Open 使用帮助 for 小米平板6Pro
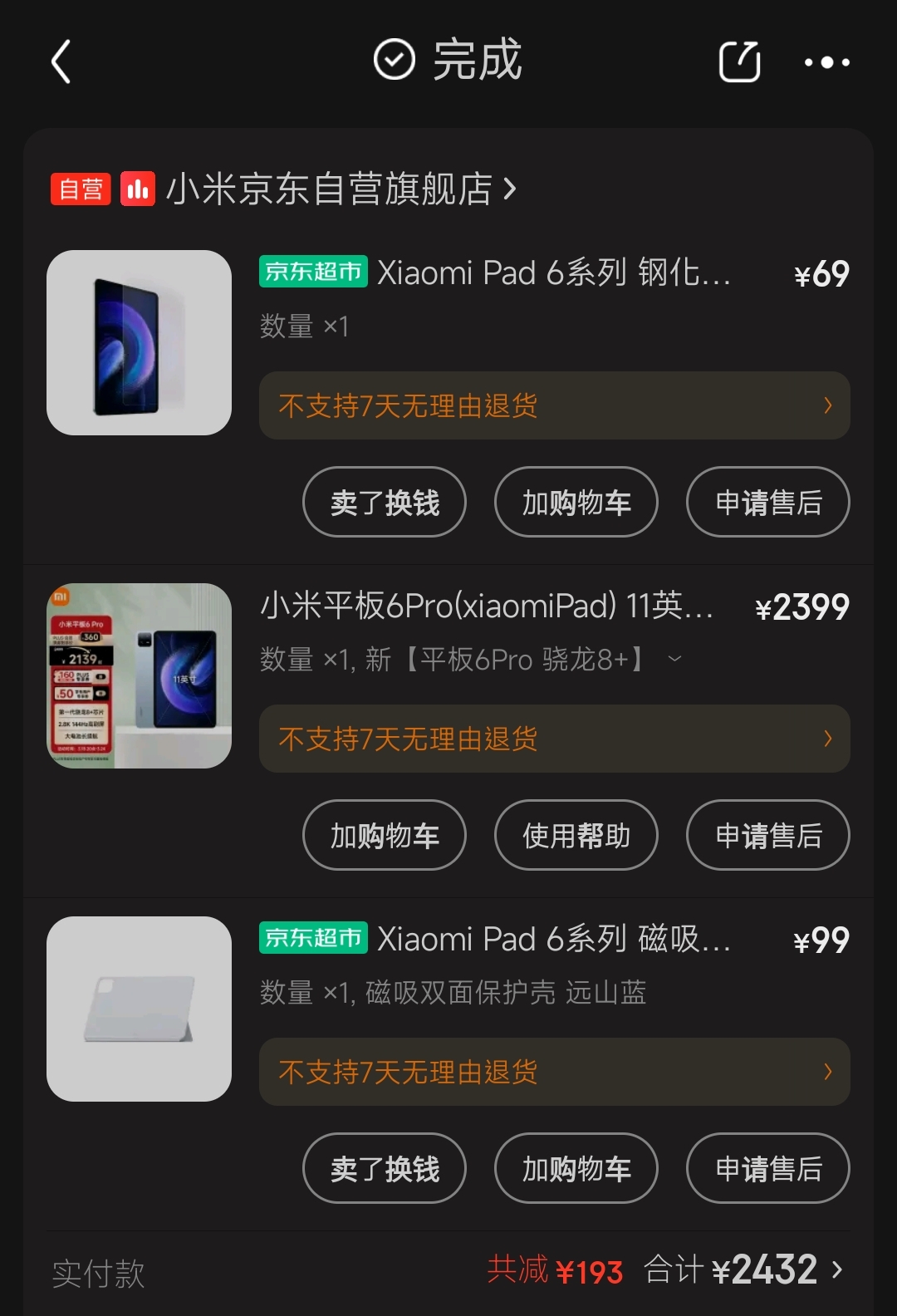Screen dimensions: 897x1316 pos(576,836)
